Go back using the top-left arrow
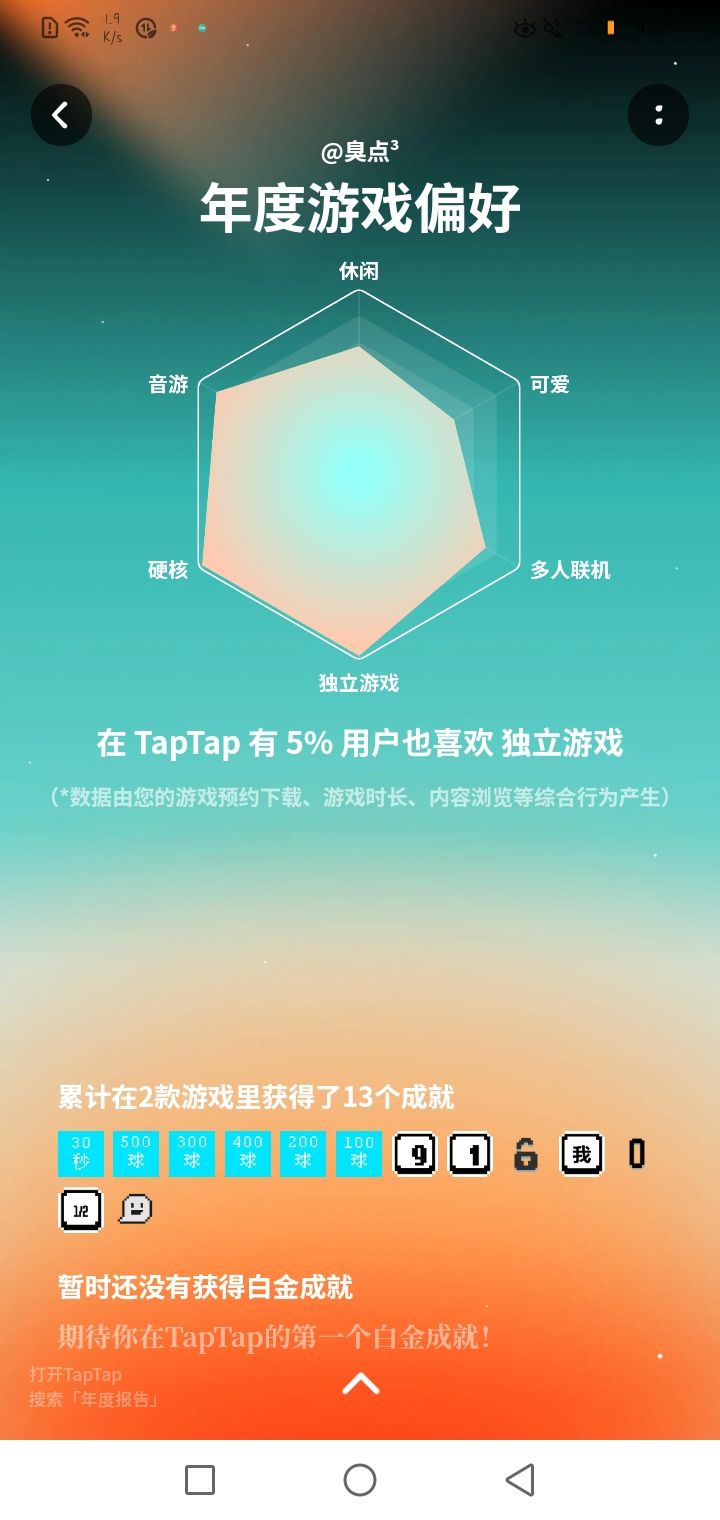Image resolution: width=720 pixels, height=1520 pixels. coord(61,115)
